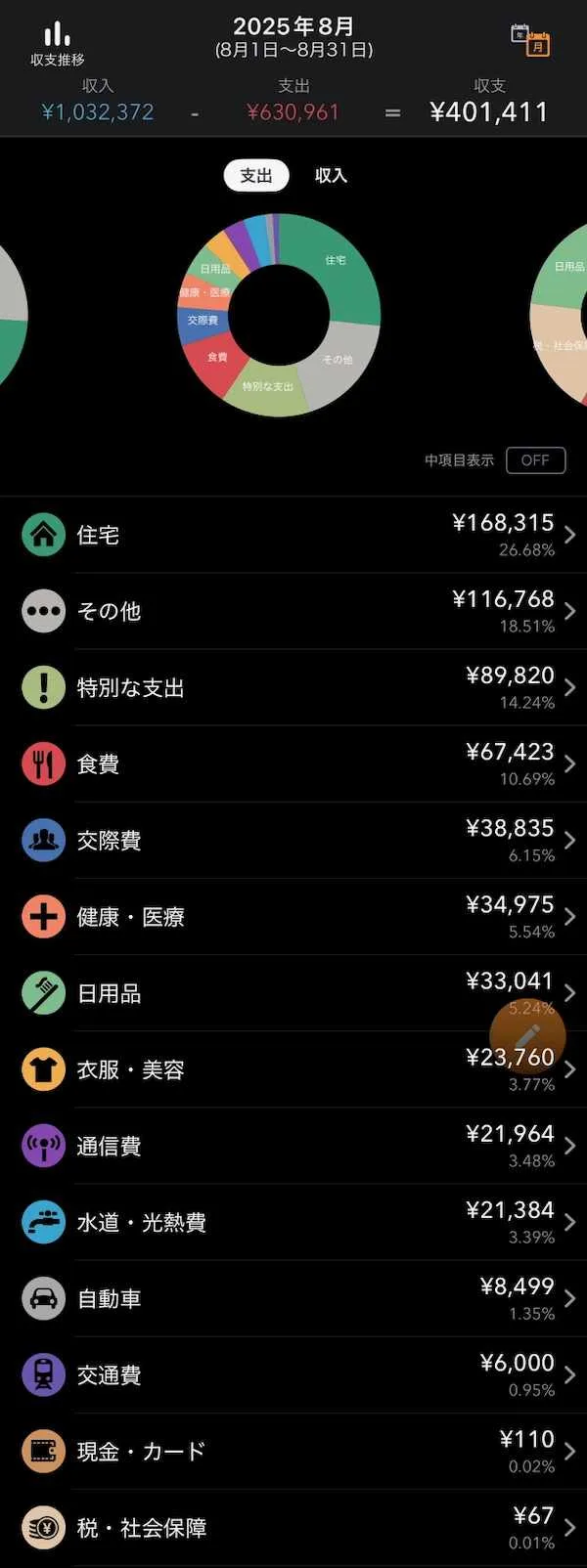Image resolution: width=587 pixels, height=1568 pixels.
Task: Open the 住宅 category details
Action: (x=293, y=536)
